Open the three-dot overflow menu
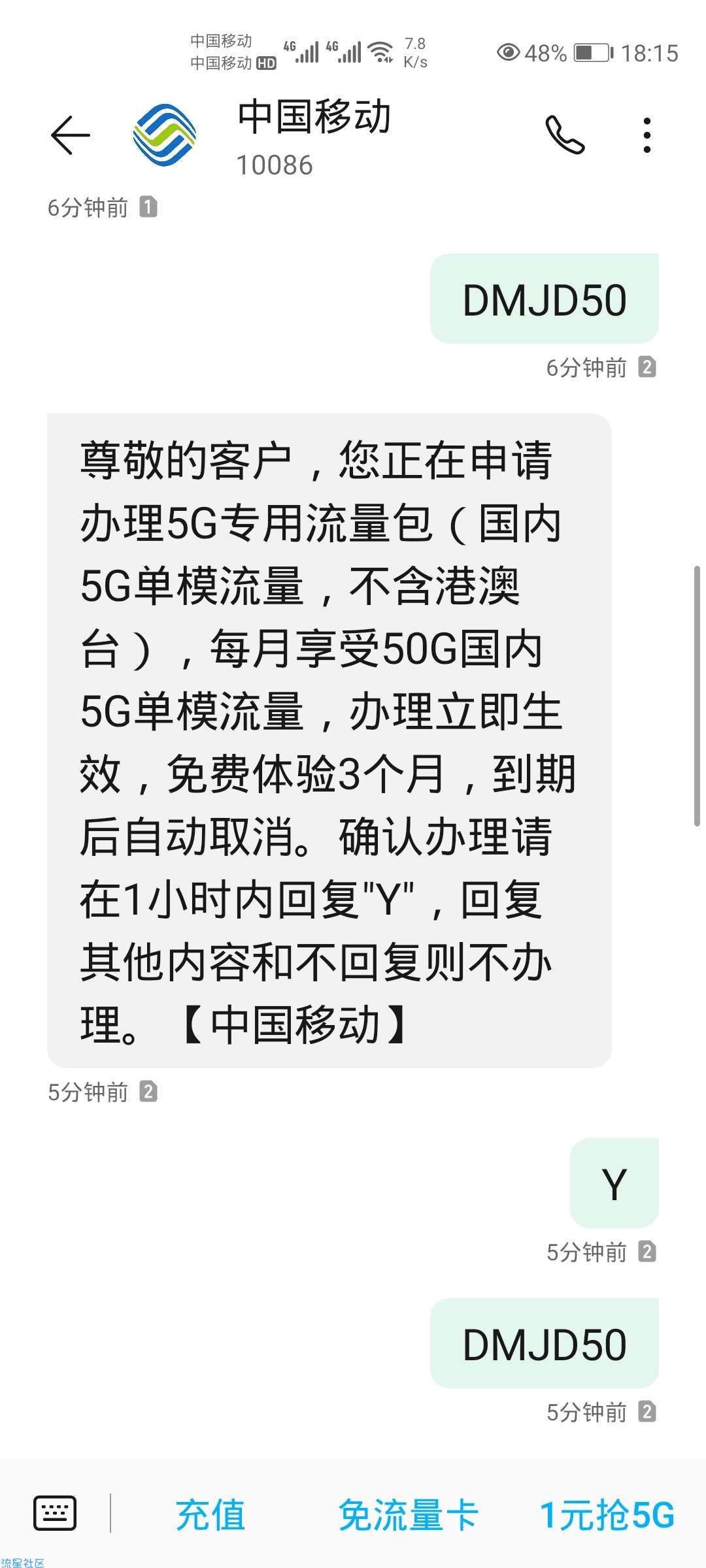 pos(647,135)
